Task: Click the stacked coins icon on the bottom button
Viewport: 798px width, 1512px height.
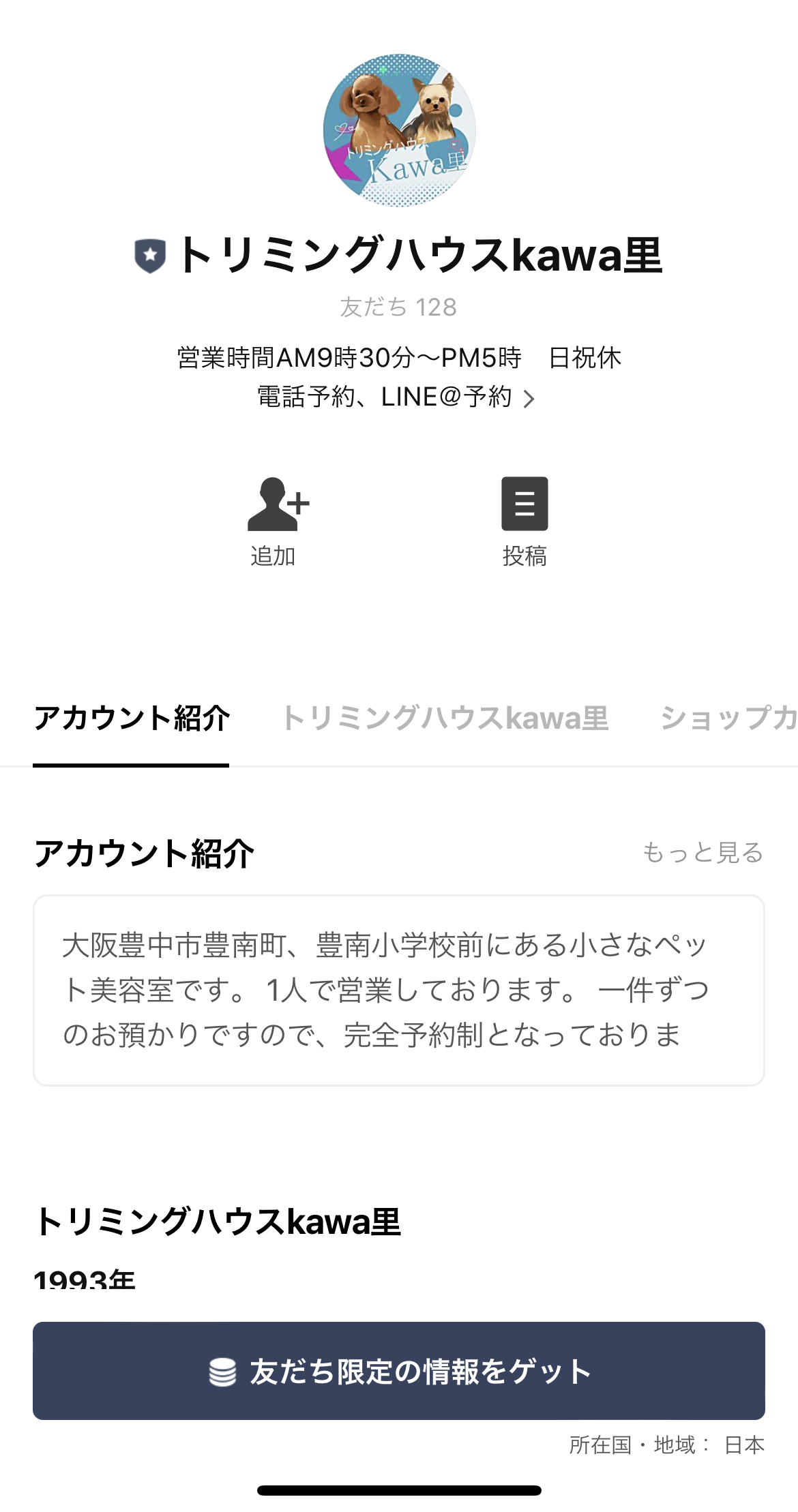Action: [x=223, y=1372]
